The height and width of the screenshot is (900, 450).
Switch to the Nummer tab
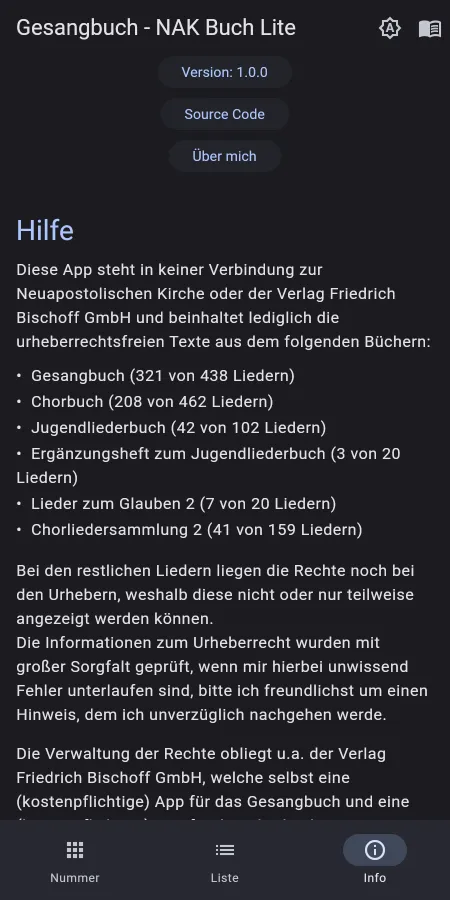coord(75,860)
